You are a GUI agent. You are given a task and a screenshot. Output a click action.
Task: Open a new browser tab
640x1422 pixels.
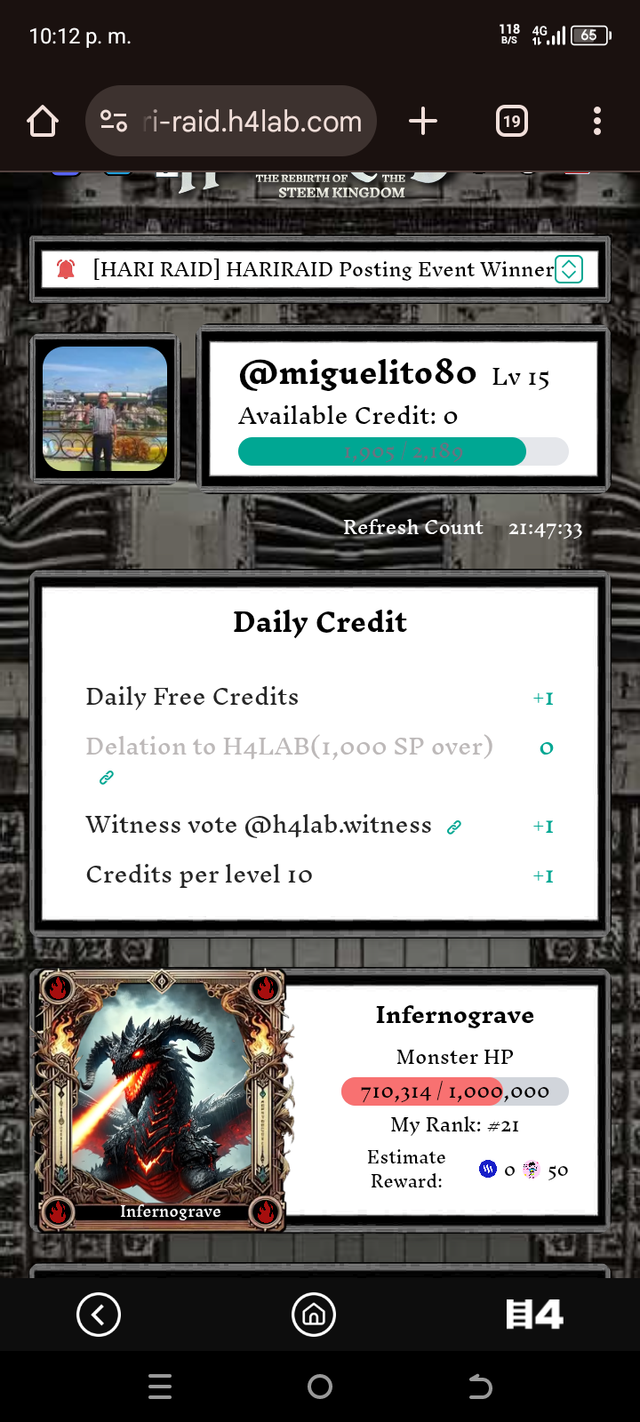pos(423,122)
